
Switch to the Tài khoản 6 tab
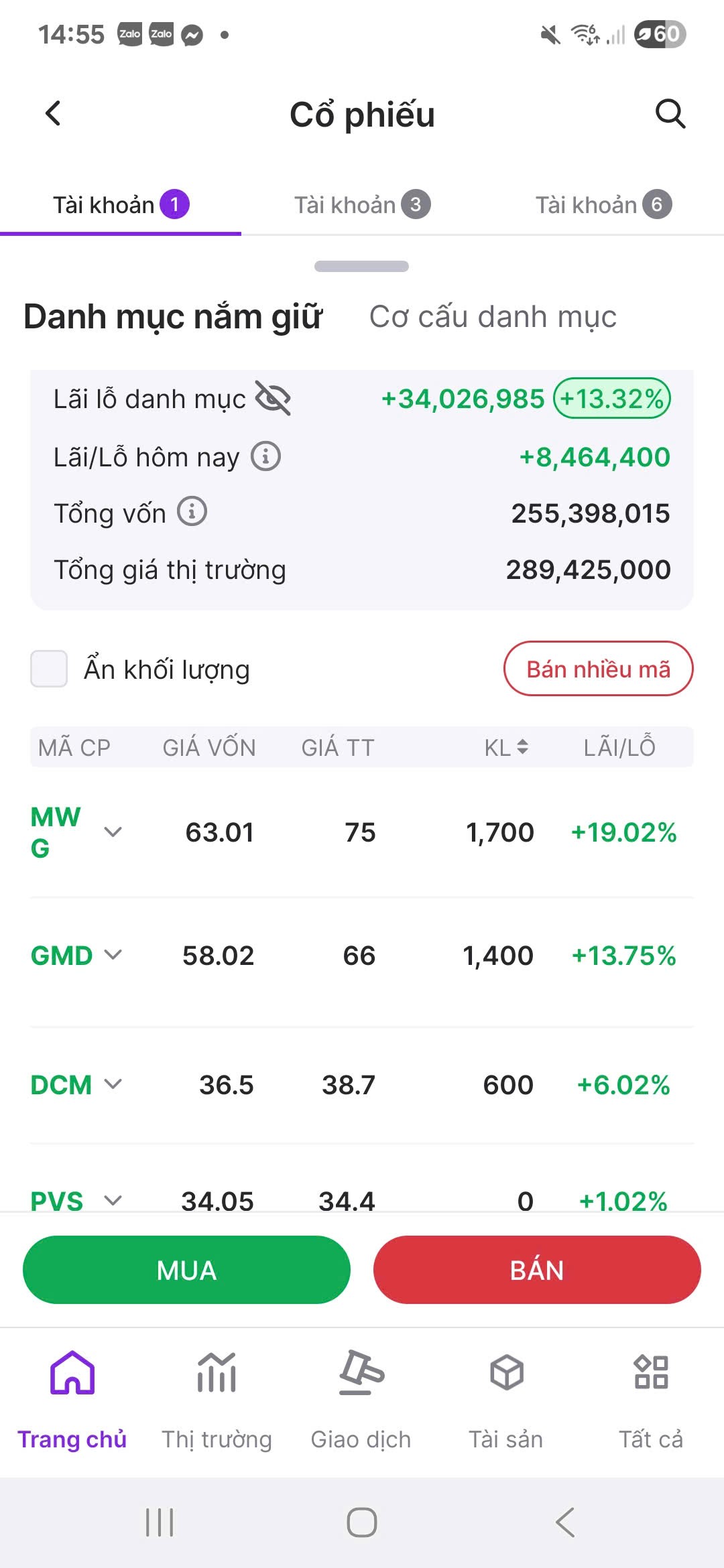pyautogui.click(x=603, y=204)
